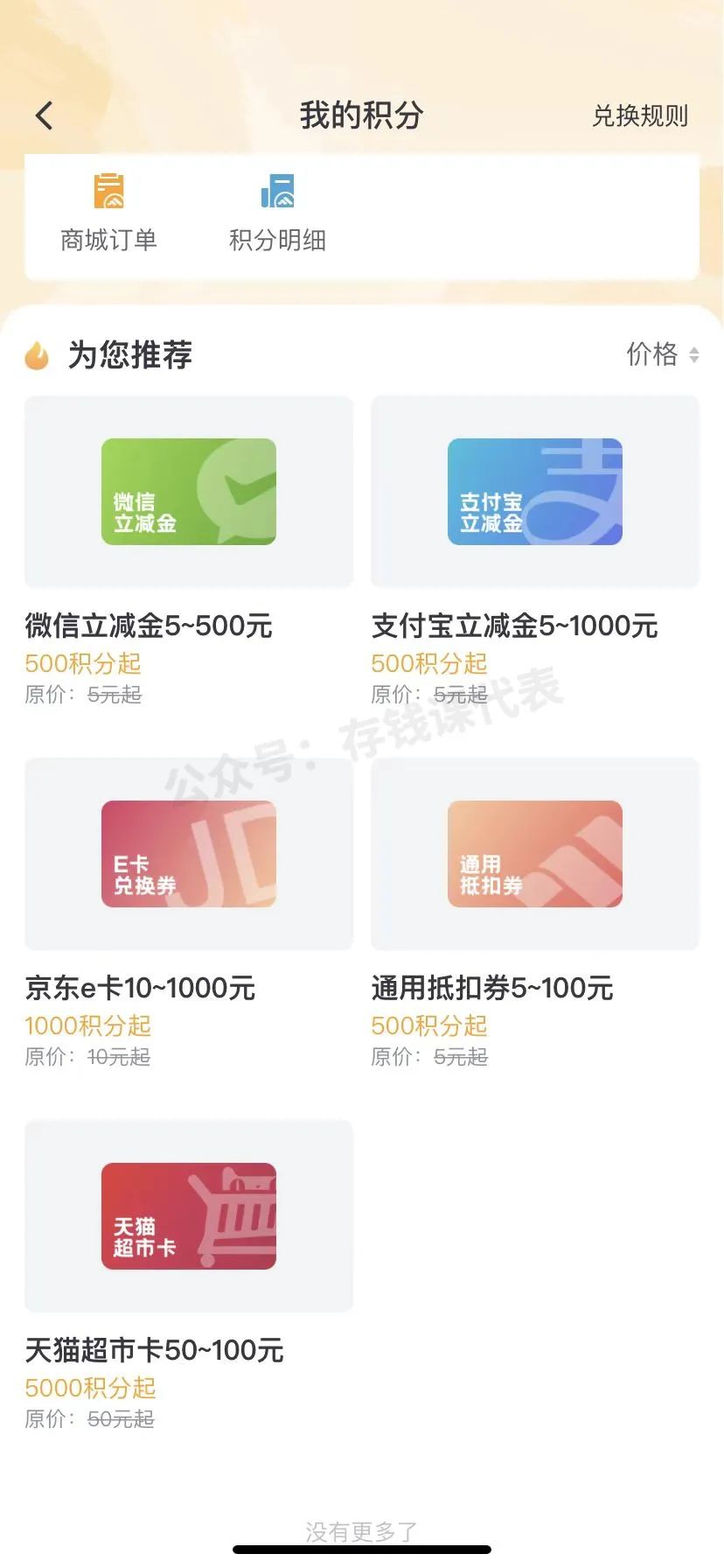Open the price sort arrows control
This screenshot has width=724, height=1568.
(695, 355)
